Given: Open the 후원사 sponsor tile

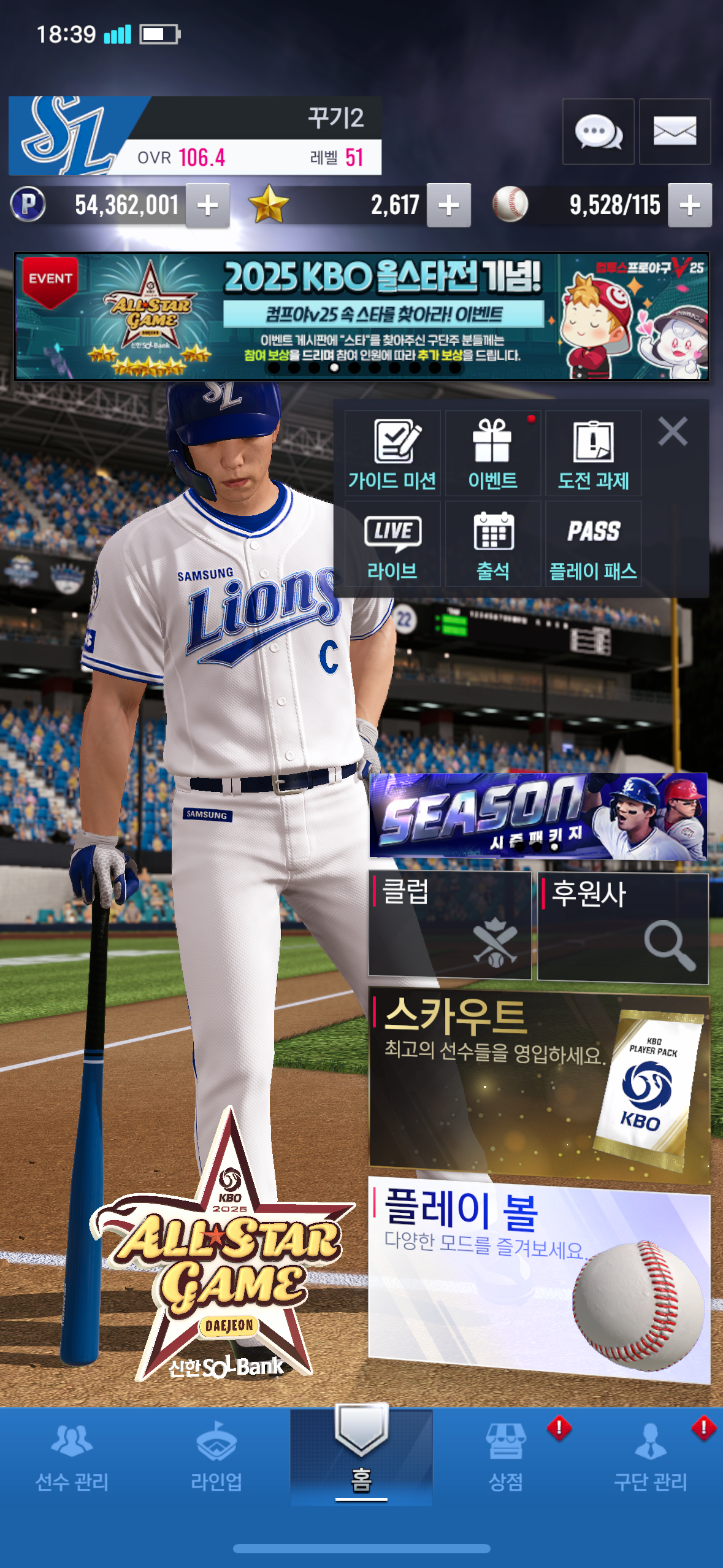Looking at the screenshot, I should (623, 928).
